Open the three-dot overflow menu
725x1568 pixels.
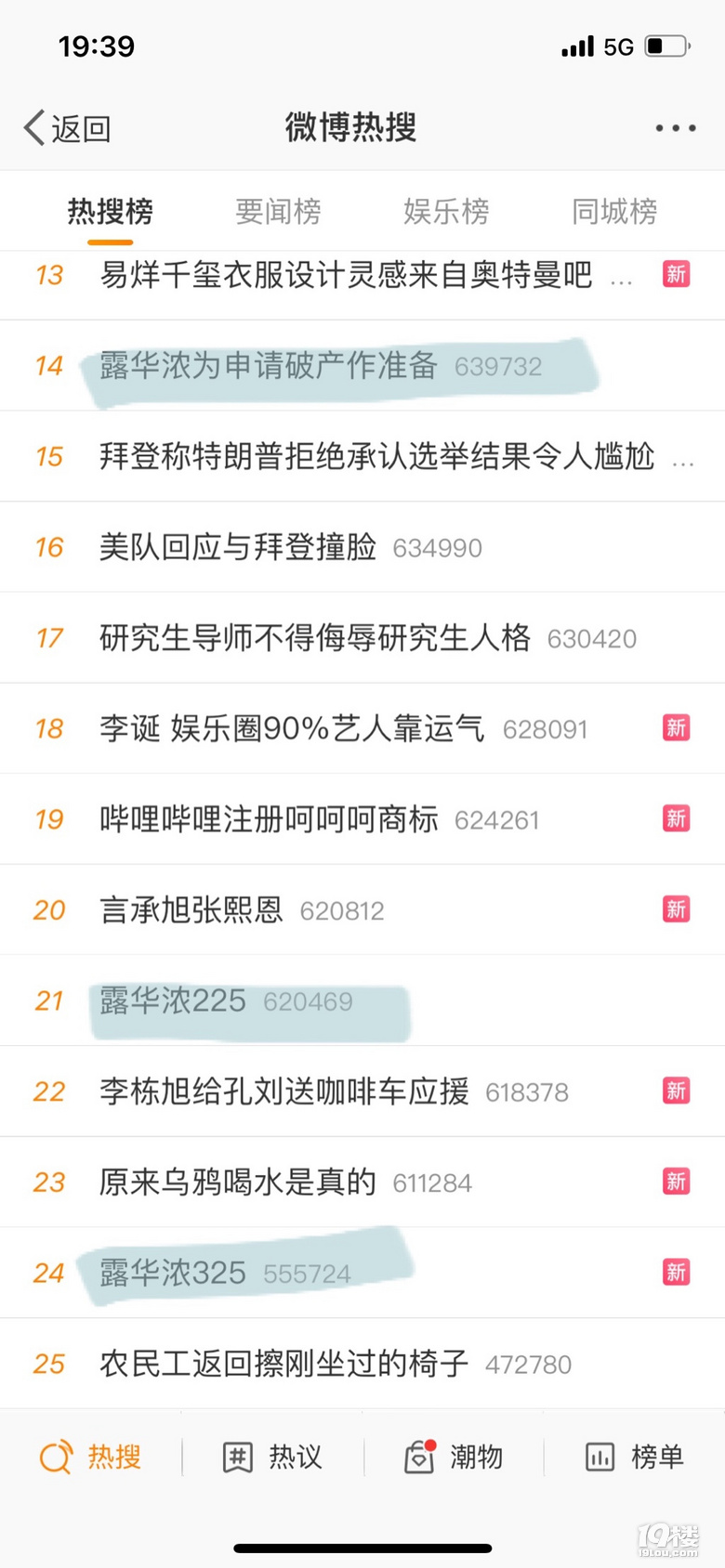coord(676,128)
